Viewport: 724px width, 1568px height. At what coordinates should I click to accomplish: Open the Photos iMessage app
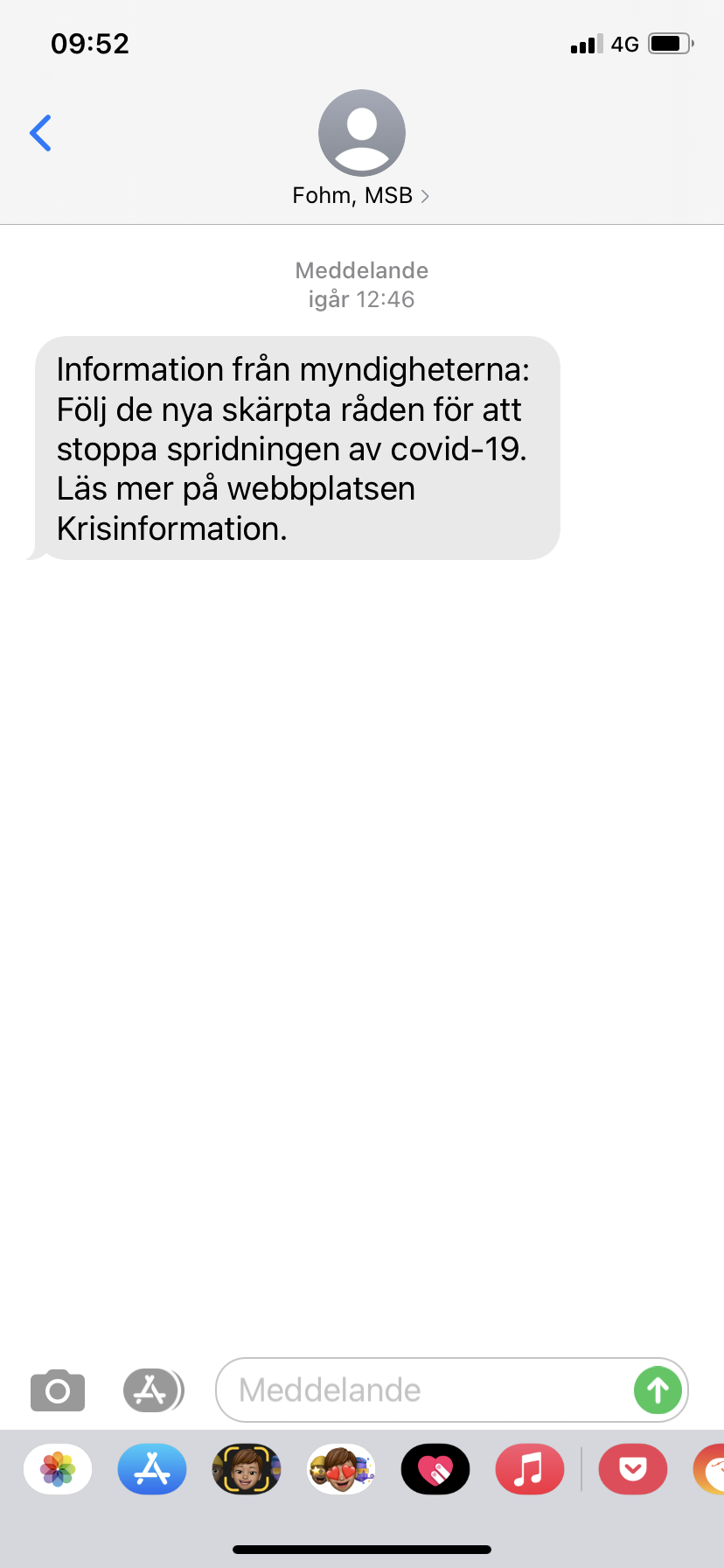tap(58, 1468)
